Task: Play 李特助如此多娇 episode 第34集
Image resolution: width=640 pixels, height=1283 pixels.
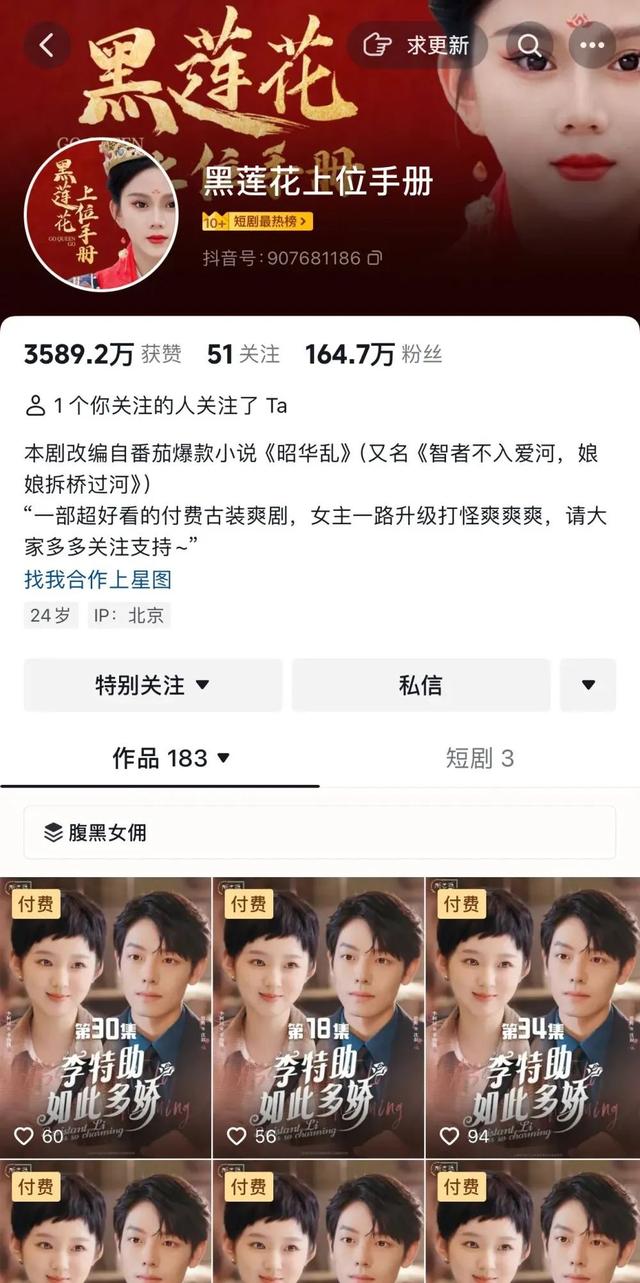Action: coord(533,1017)
